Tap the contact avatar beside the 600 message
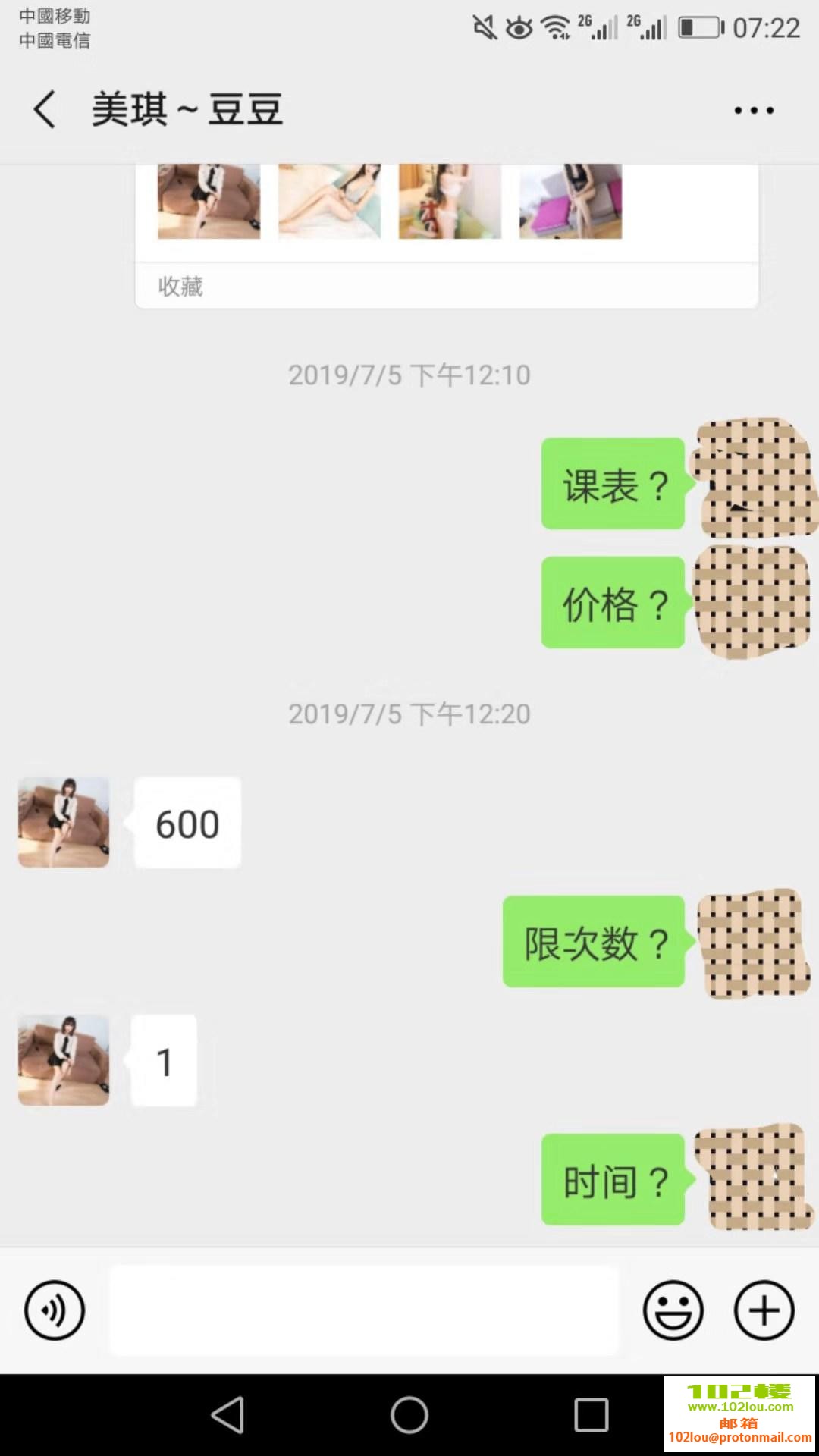Screen dimensions: 819x1456 (x=63, y=821)
